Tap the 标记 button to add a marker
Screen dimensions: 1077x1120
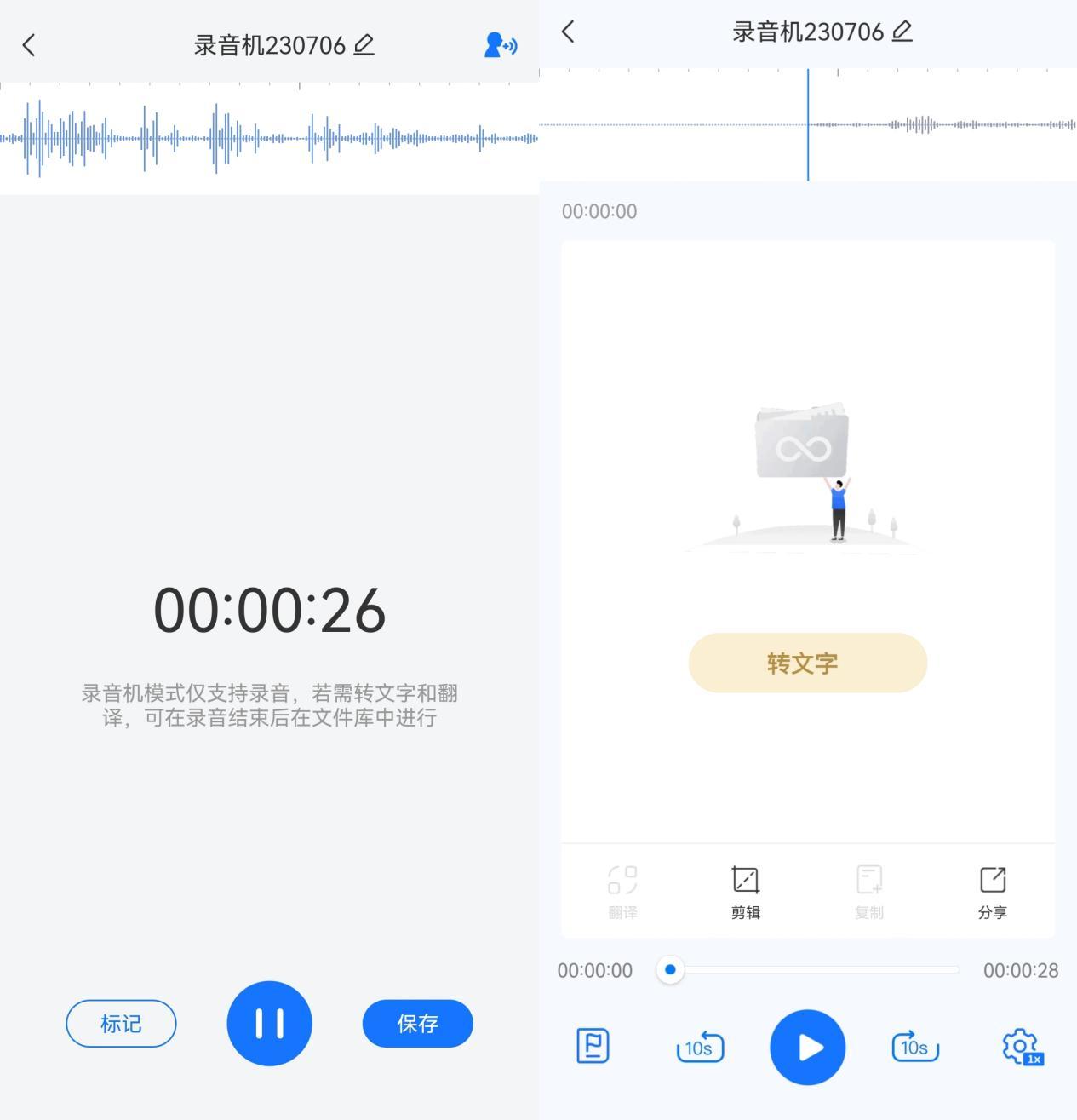[121, 1023]
